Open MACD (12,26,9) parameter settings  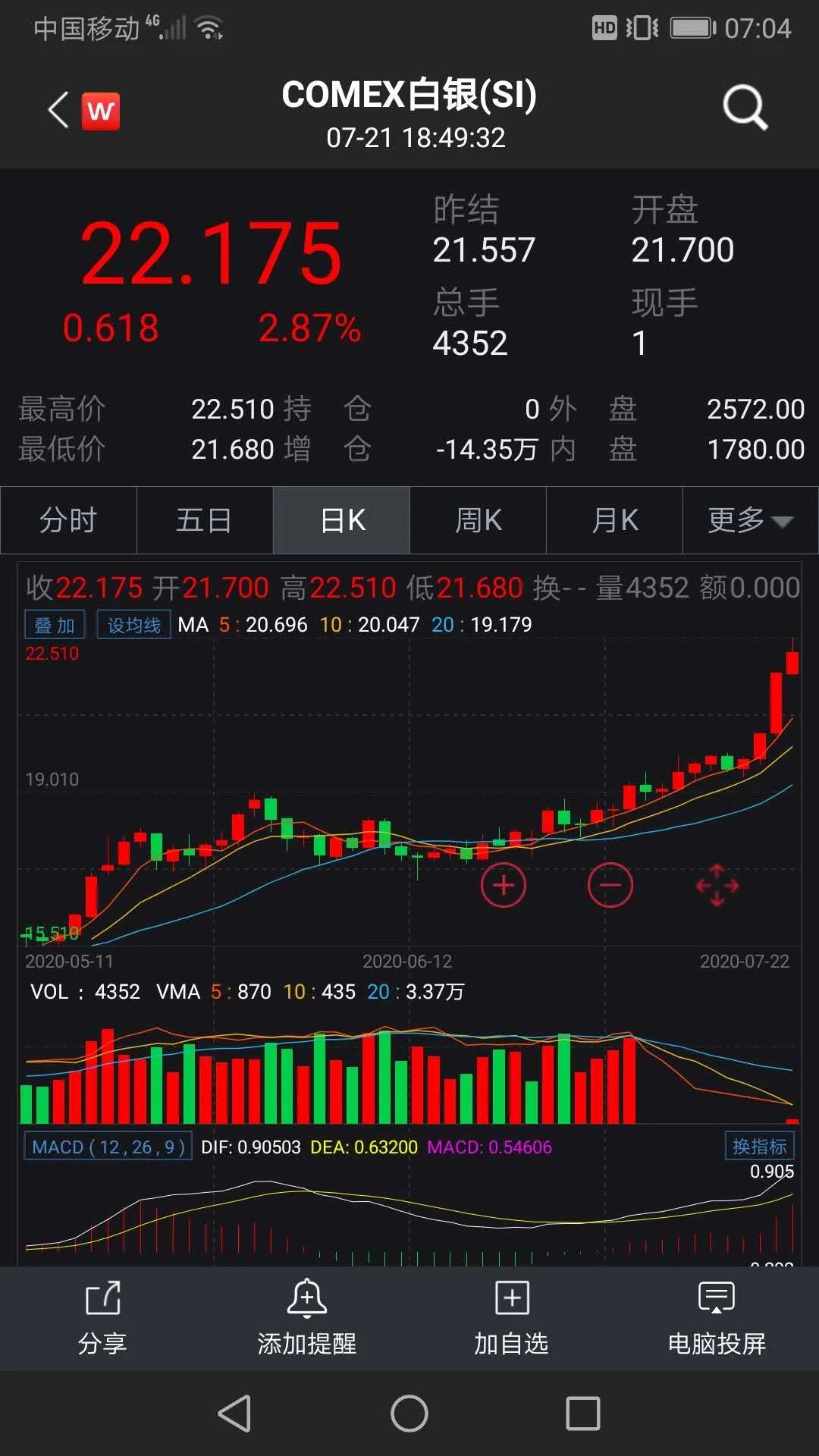(108, 1147)
